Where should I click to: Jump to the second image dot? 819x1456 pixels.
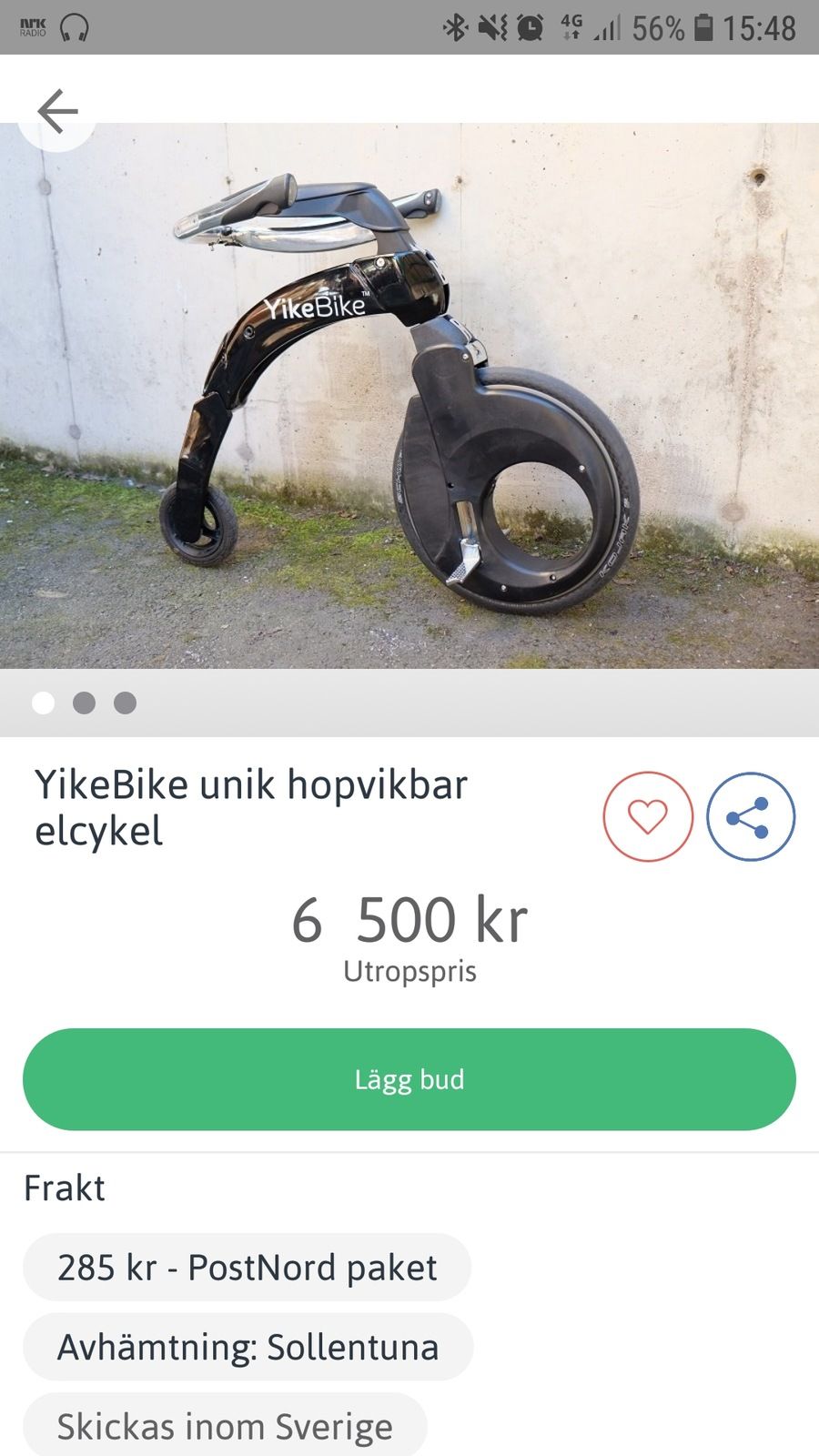coord(84,703)
